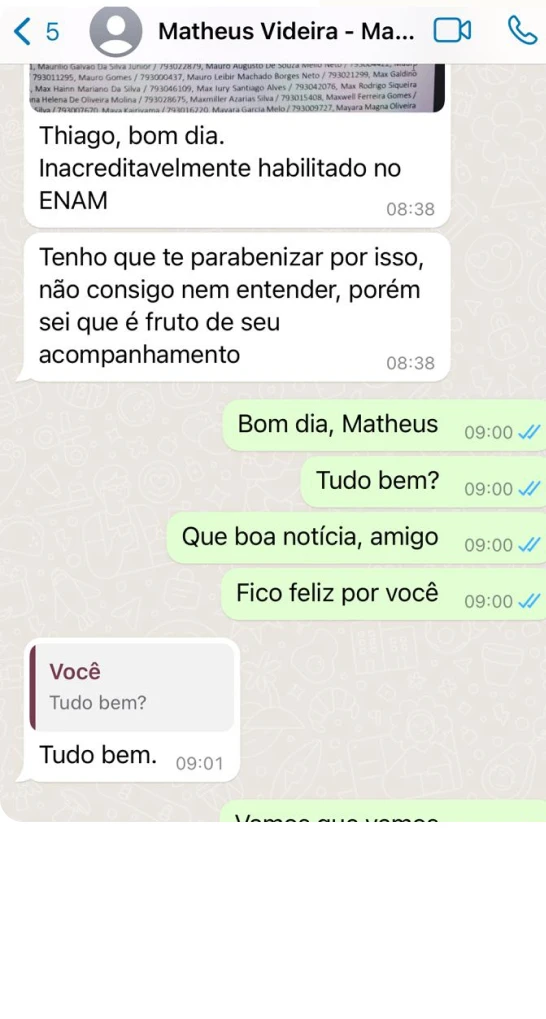
Task: Start a video call with Matheus Videira
Action: pos(452,31)
